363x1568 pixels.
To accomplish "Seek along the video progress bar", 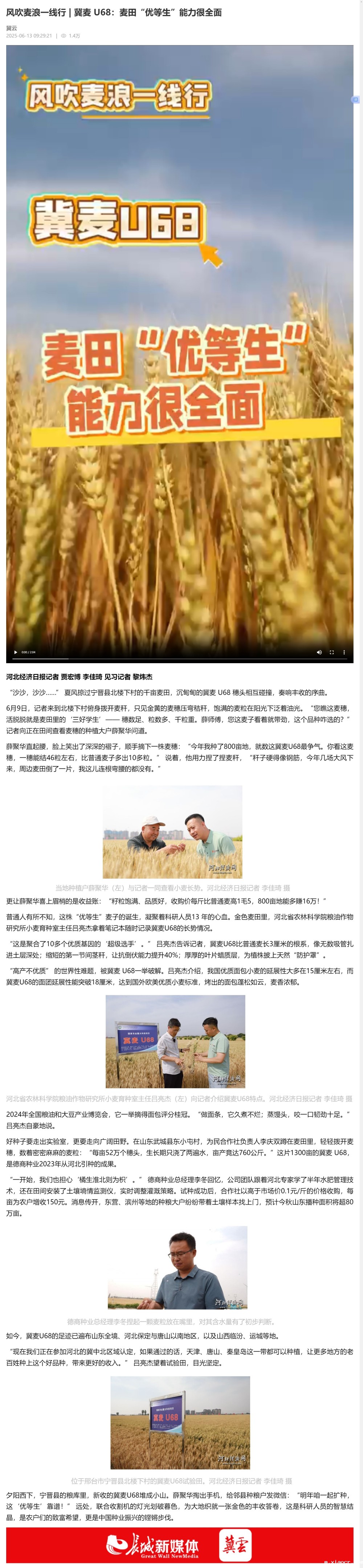I will tap(179, 658).
